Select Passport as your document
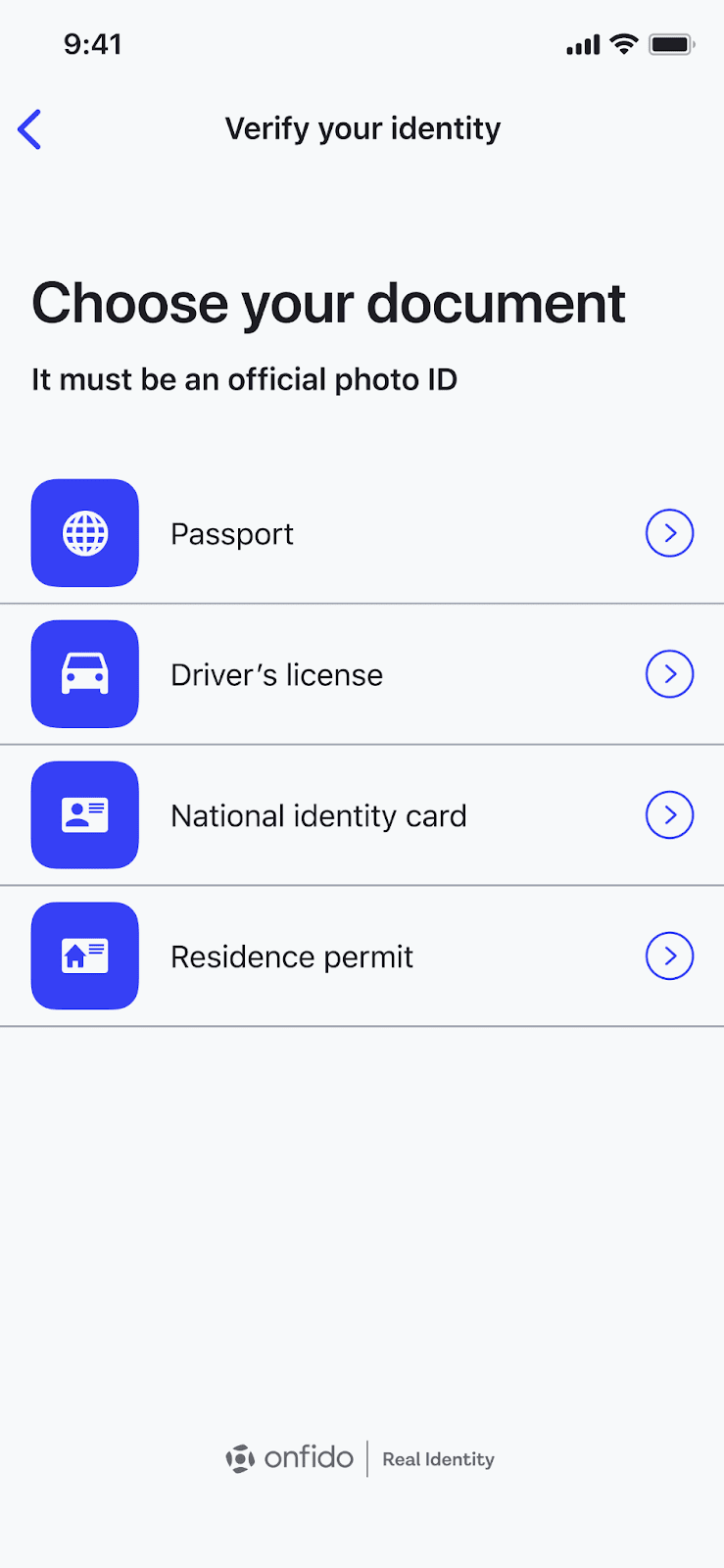The image size is (724, 1568). pos(362,534)
